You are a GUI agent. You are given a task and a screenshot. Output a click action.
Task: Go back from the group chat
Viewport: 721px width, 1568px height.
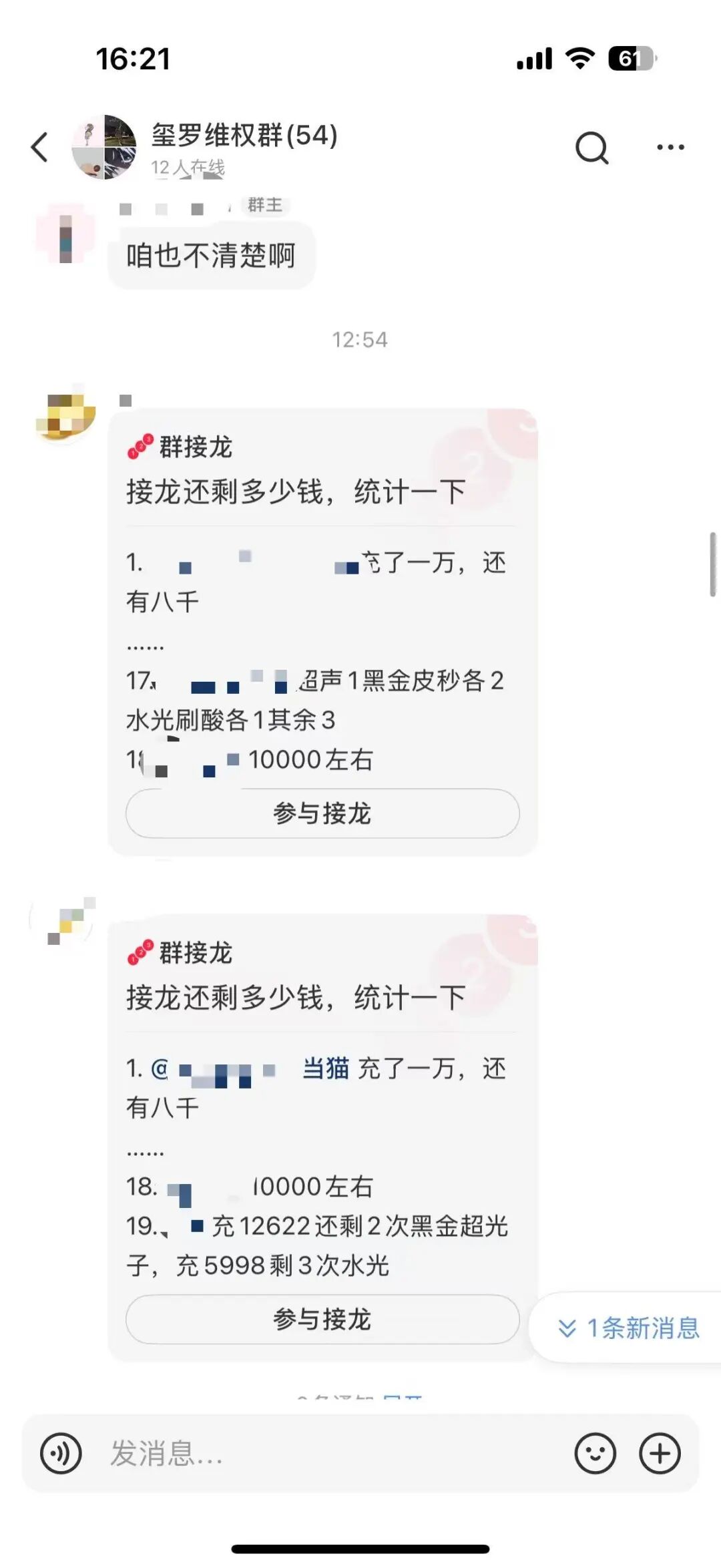[40, 147]
